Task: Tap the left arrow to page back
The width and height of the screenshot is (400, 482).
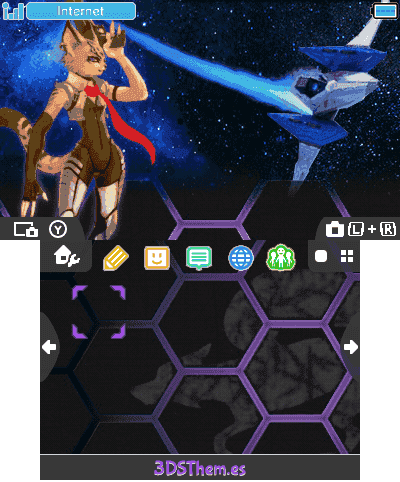Action: pos(49,347)
